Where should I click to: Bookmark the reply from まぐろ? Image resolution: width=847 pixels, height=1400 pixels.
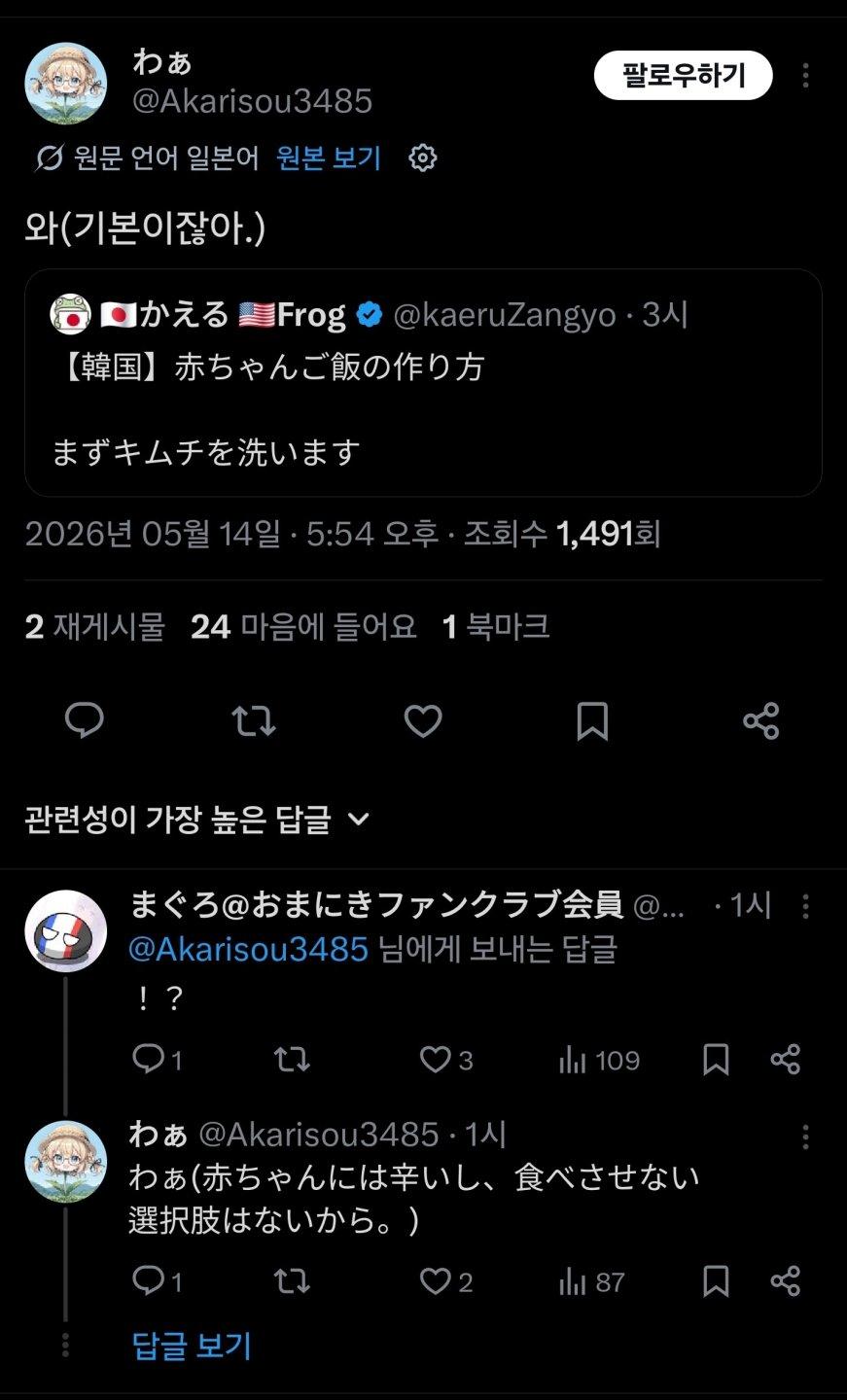coord(716,1060)
